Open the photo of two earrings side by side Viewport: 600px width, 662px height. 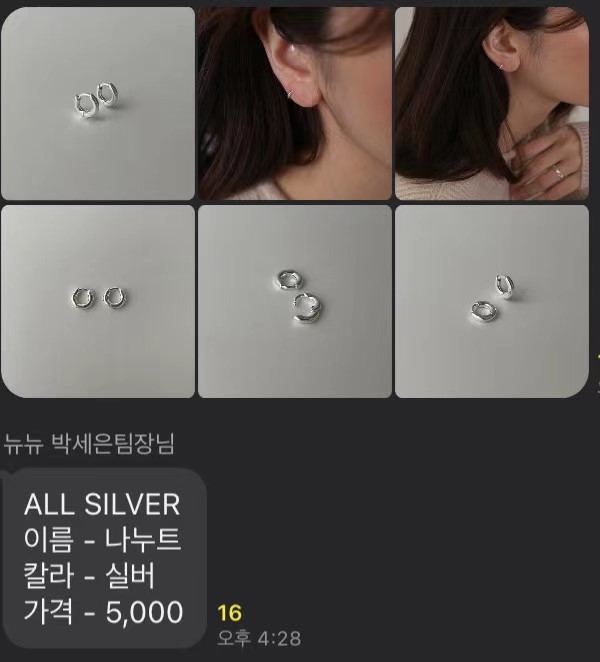[x=98, y=301]
